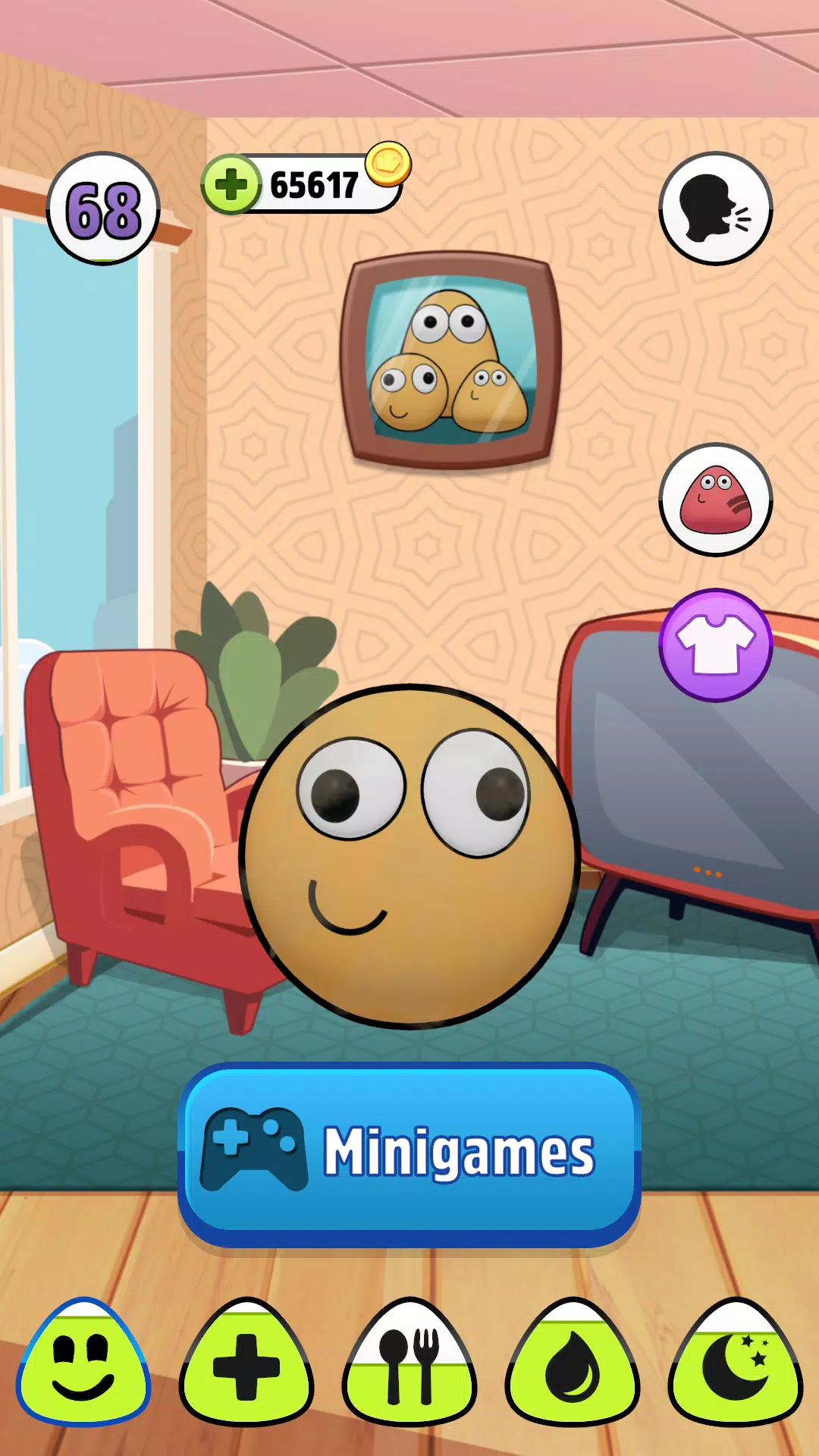Open the wardrobe shirt button

pyautogui.click(x=715, y=645)
